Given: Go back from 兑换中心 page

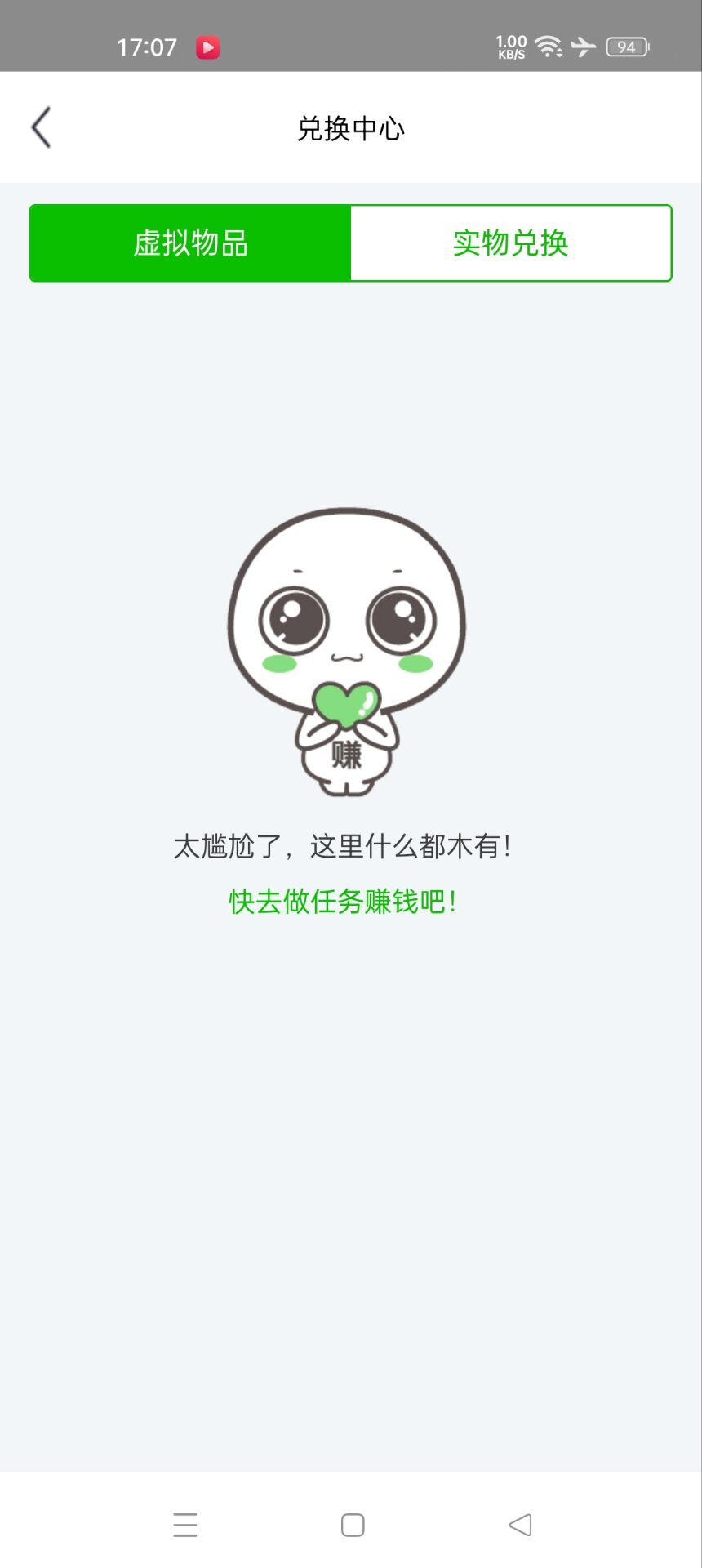Looking at the screenshot, I should pyautogui.click(x=42, y=127).
